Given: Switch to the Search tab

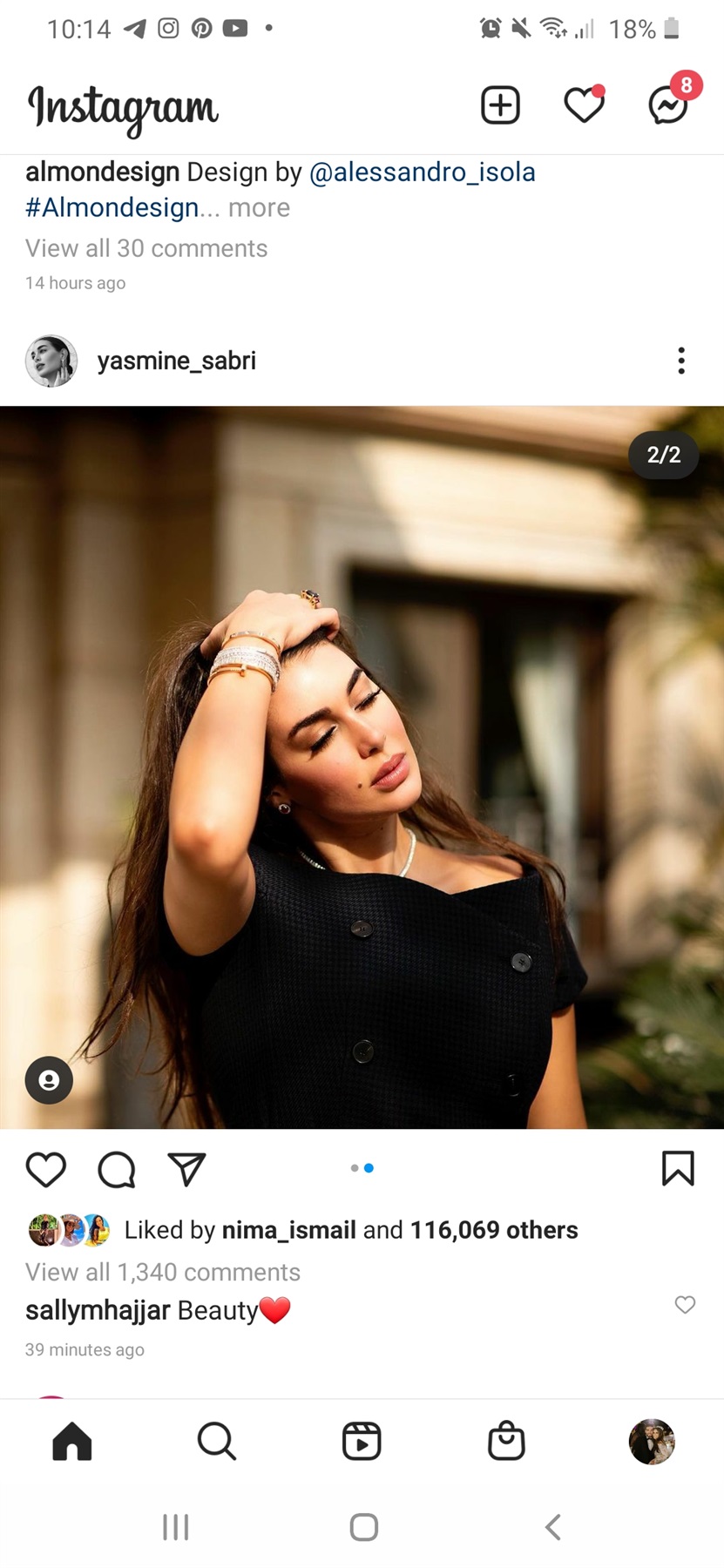Looking at the screenshot, I should pos(216,1441).
